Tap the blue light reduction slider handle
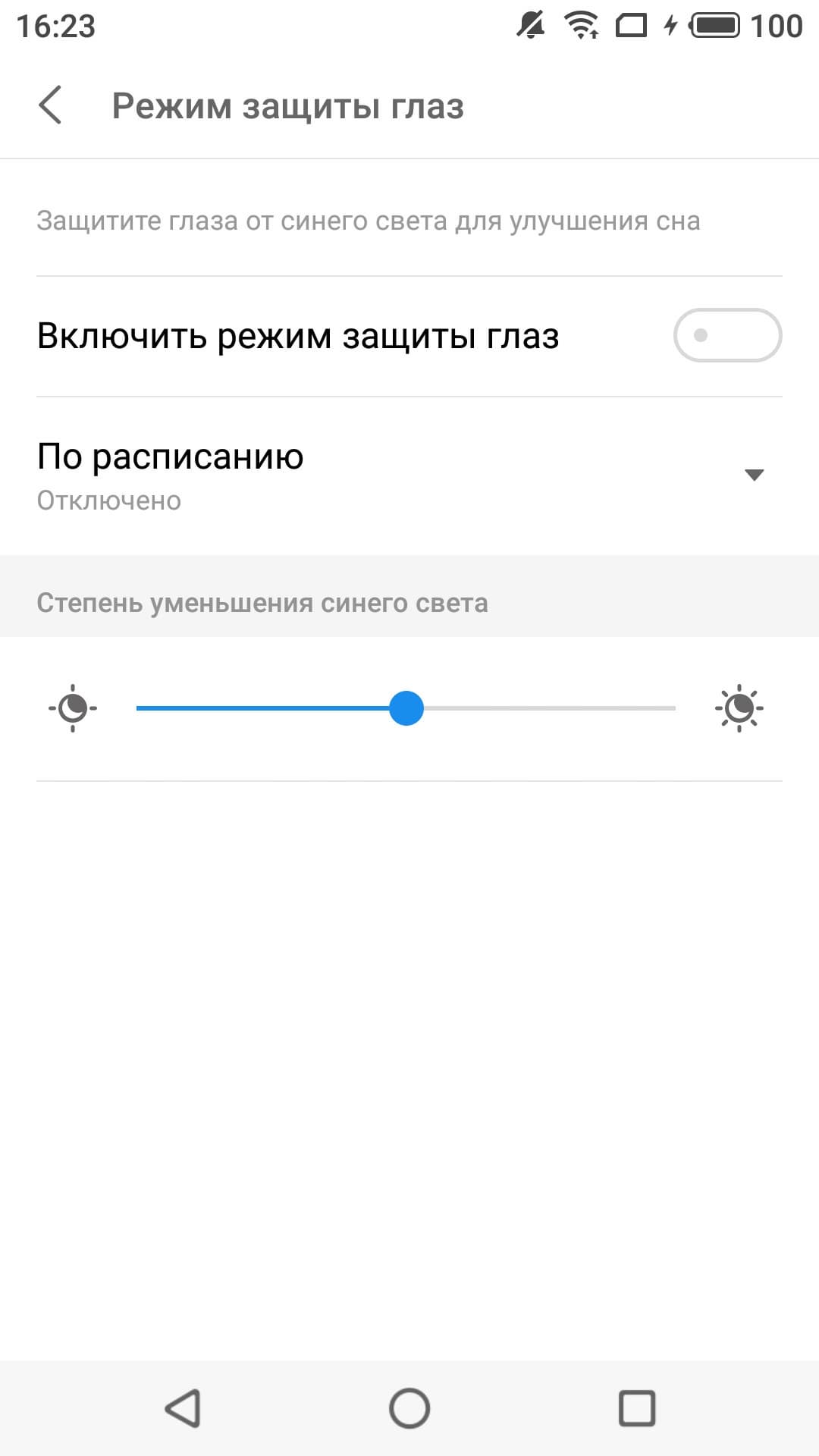819x1456 pixels. coord(406,708)
